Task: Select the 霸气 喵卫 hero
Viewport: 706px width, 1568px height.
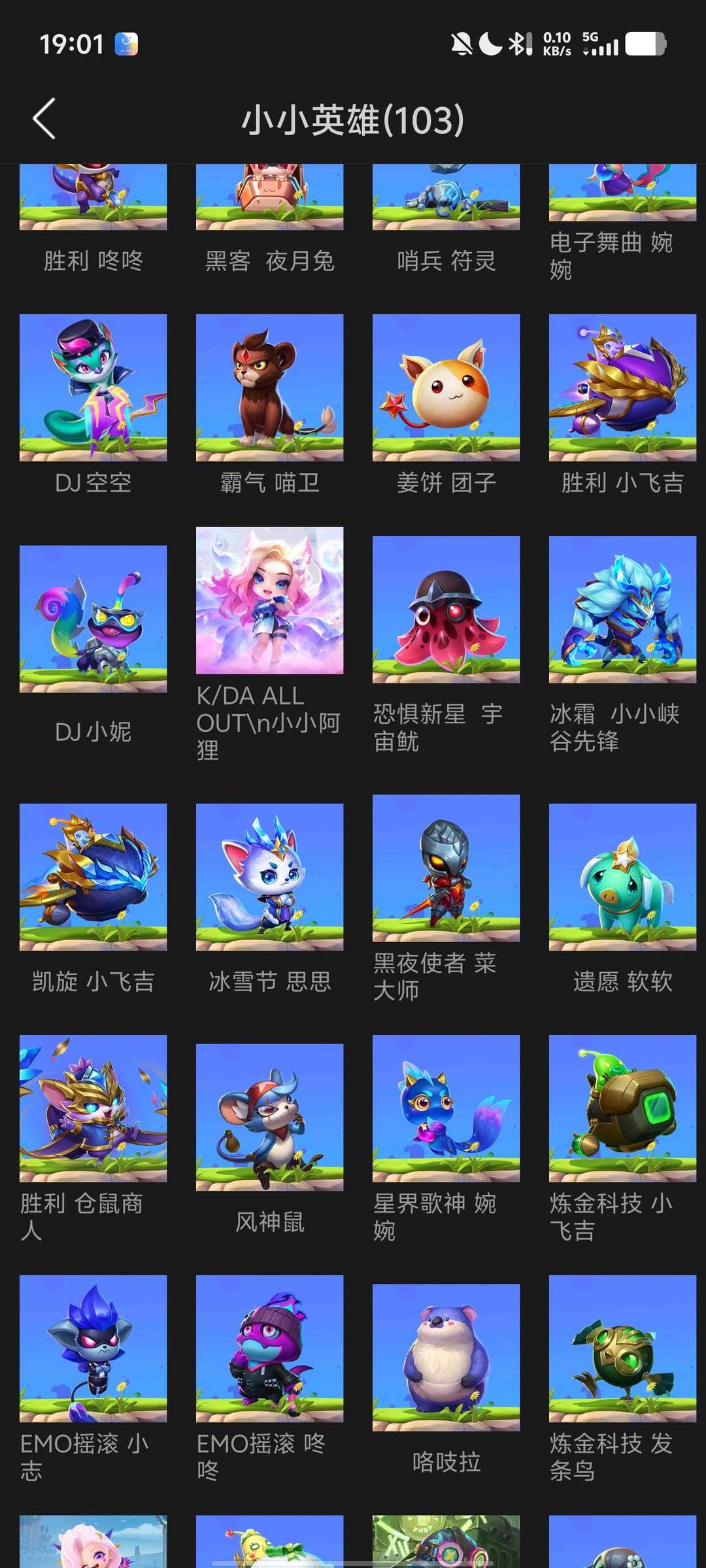Action: point(269,388)
